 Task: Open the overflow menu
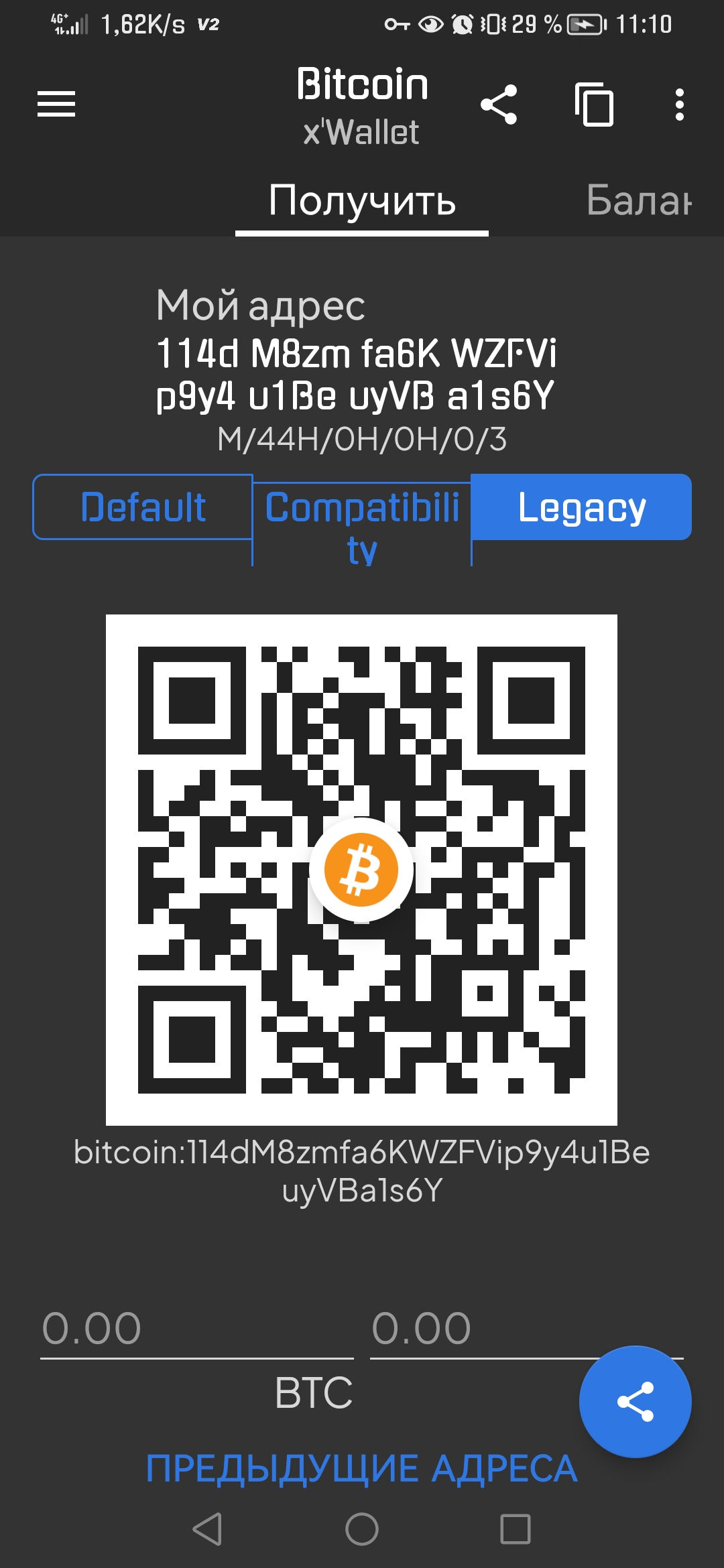pyautogui.click(x=679, y=105)
